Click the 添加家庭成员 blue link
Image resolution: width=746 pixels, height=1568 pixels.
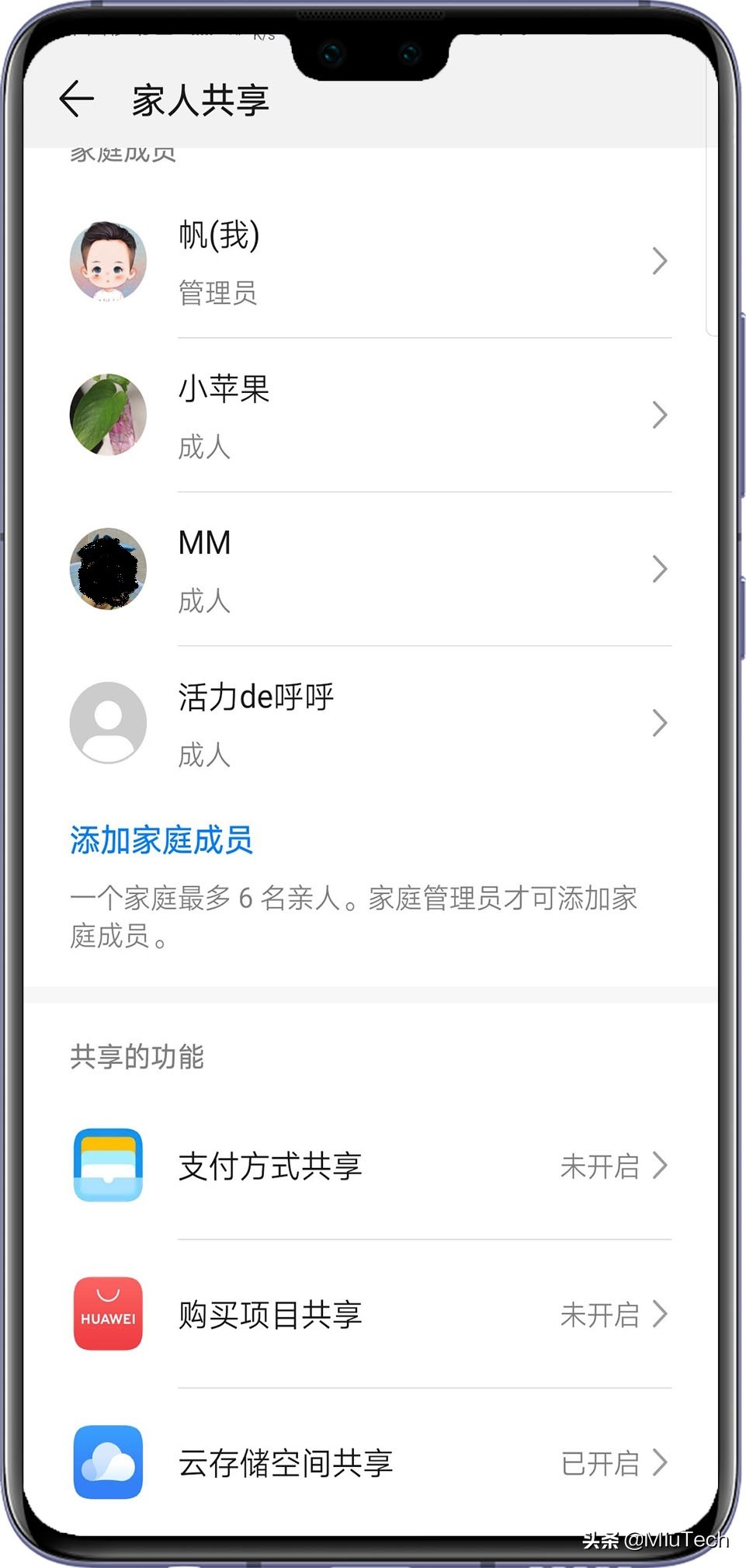coord(161,839)
